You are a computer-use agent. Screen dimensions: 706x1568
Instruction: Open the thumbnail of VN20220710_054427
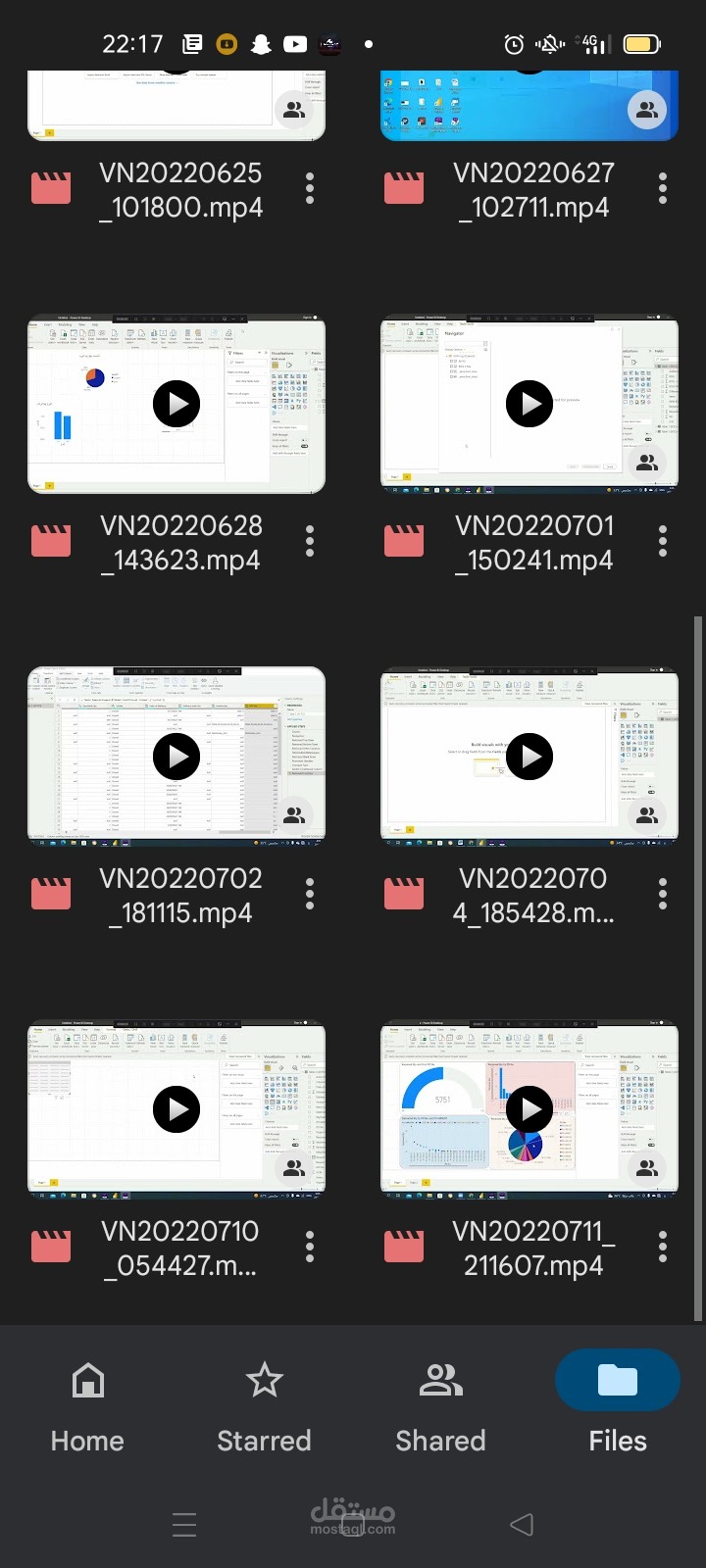point(176,1108)
